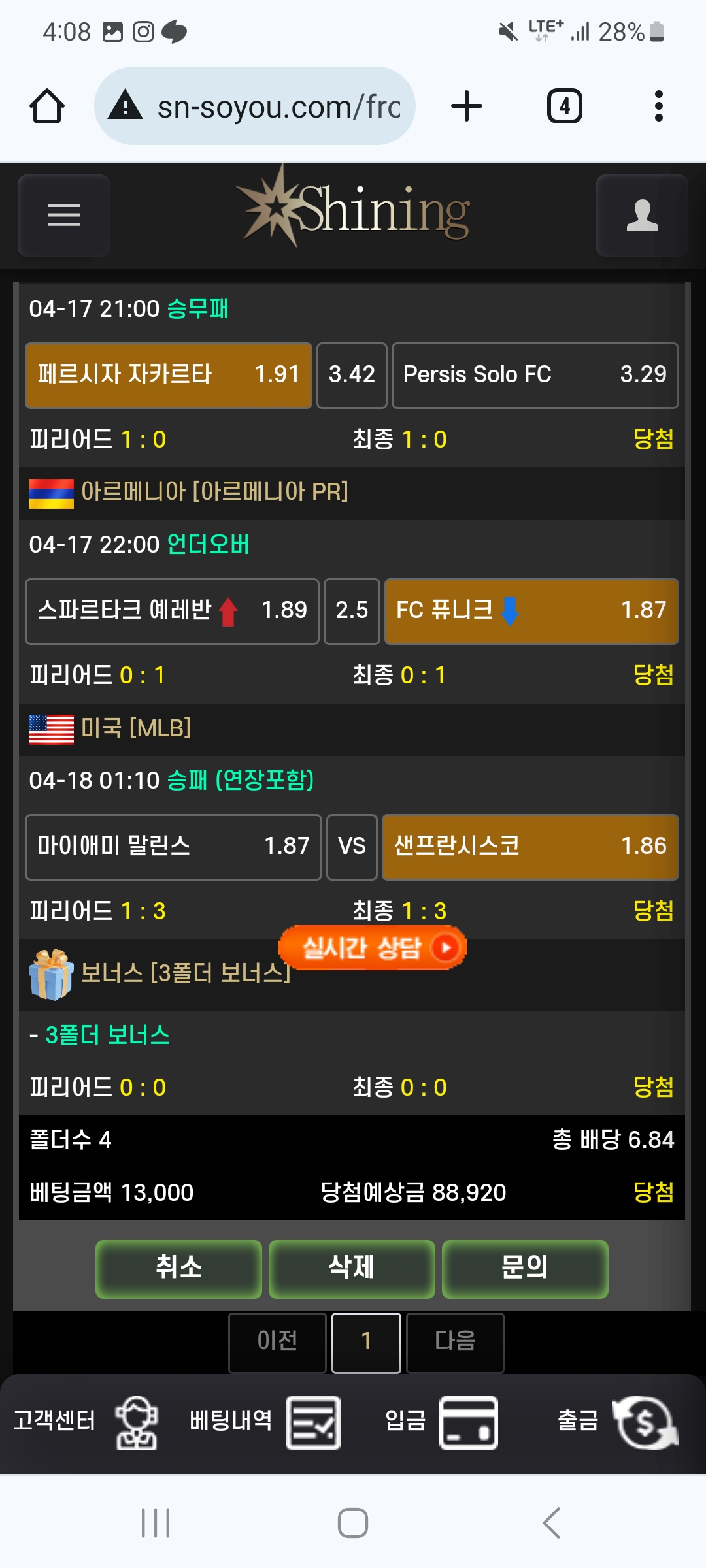The height and width of the screenshot is (1568, 706).
Task: Open the user profile icon
Action: 641,215
